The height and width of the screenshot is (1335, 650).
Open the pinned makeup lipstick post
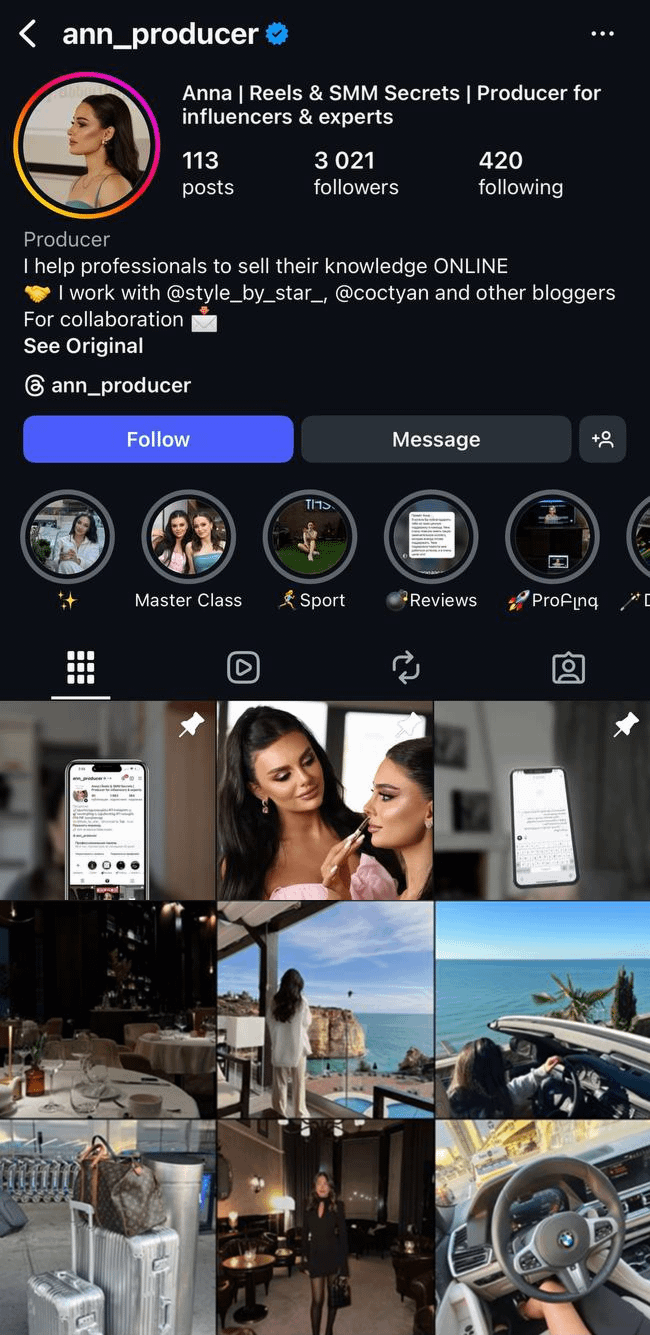(x=325, y=800)
